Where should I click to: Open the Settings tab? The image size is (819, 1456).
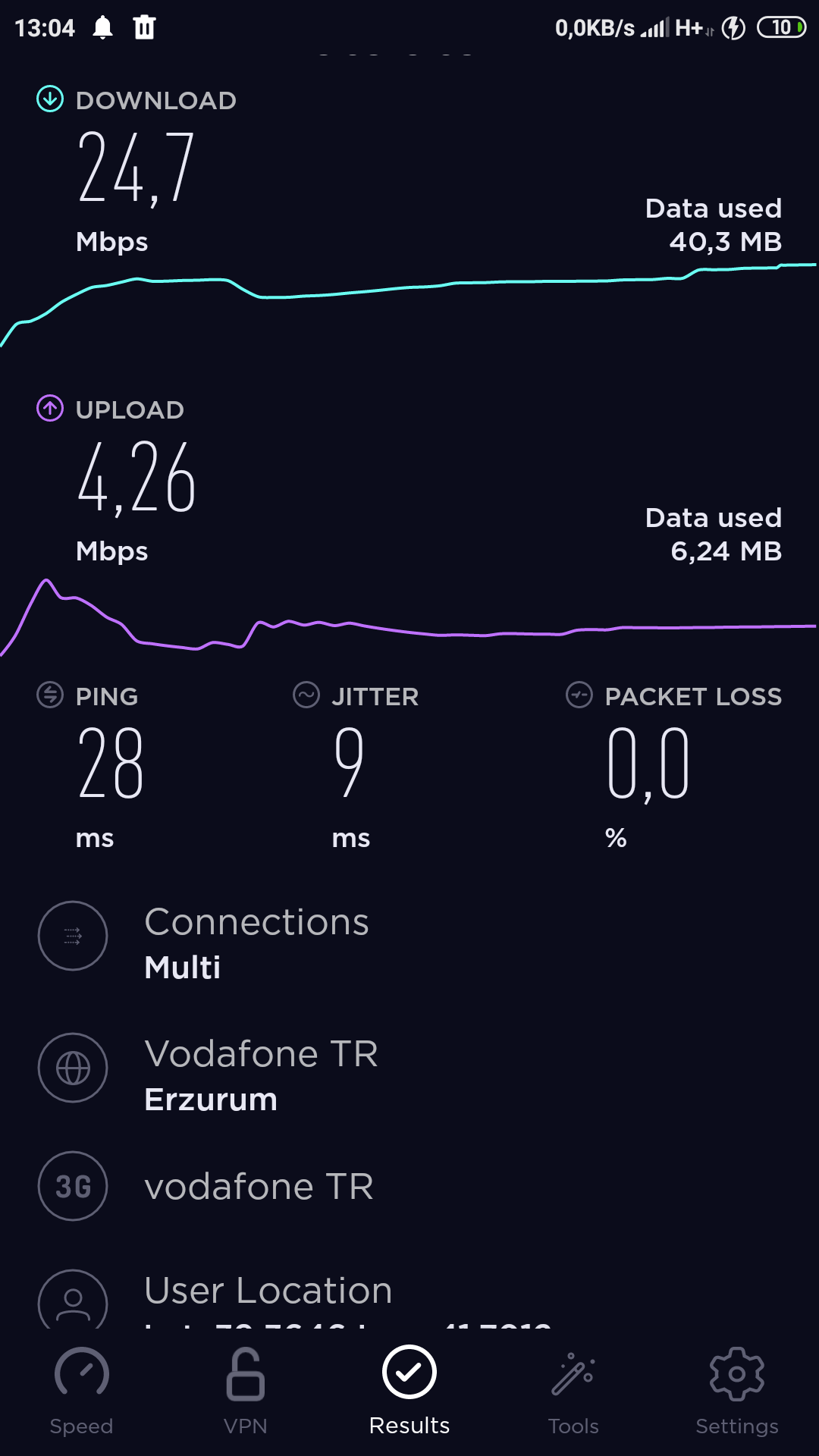tap(737, 1392)
